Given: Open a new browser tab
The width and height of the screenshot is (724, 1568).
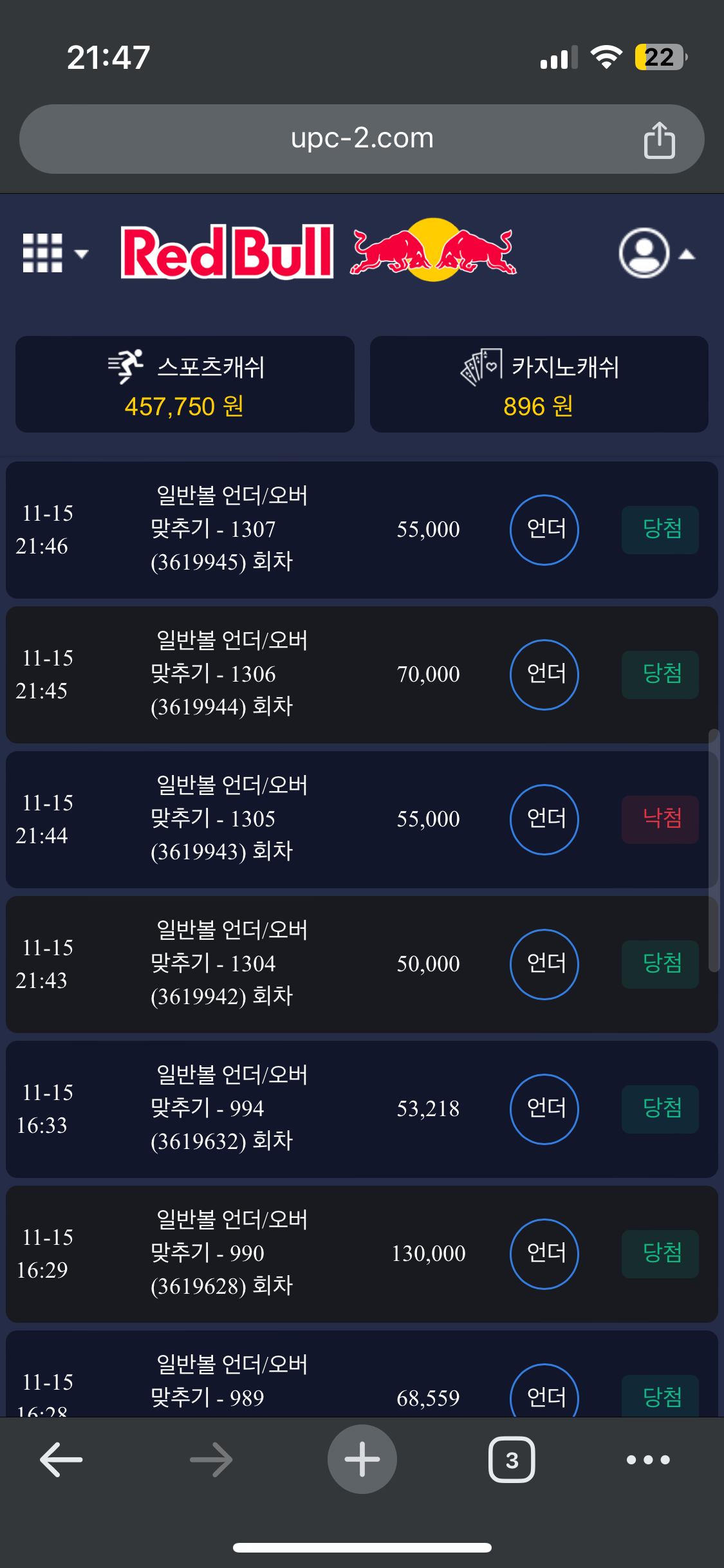Looking at the screenshot, I should click(362, 1459).
